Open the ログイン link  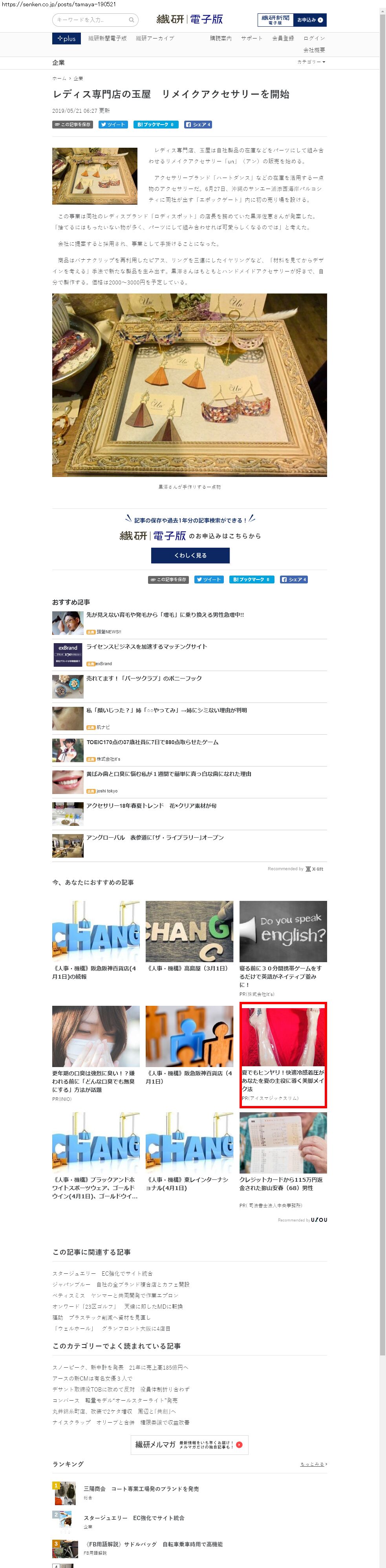pyautogui.click(x=314, y=39)
